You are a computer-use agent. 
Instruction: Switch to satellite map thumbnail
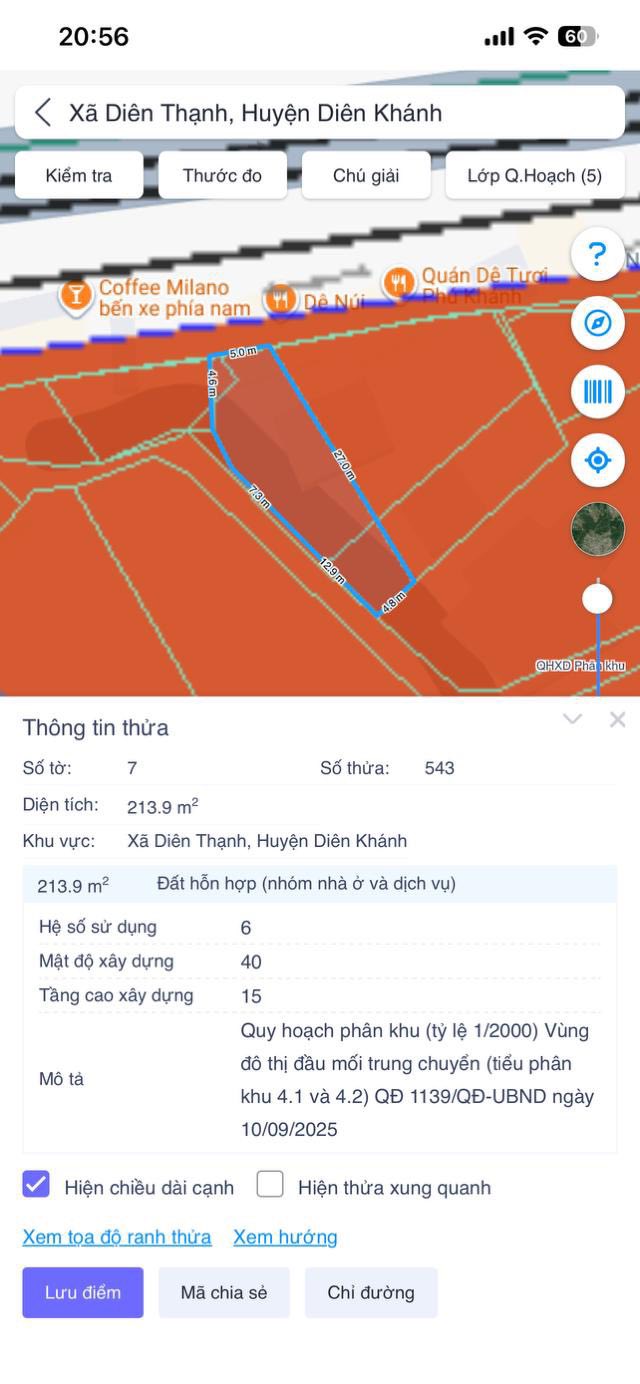coord(597,529)
